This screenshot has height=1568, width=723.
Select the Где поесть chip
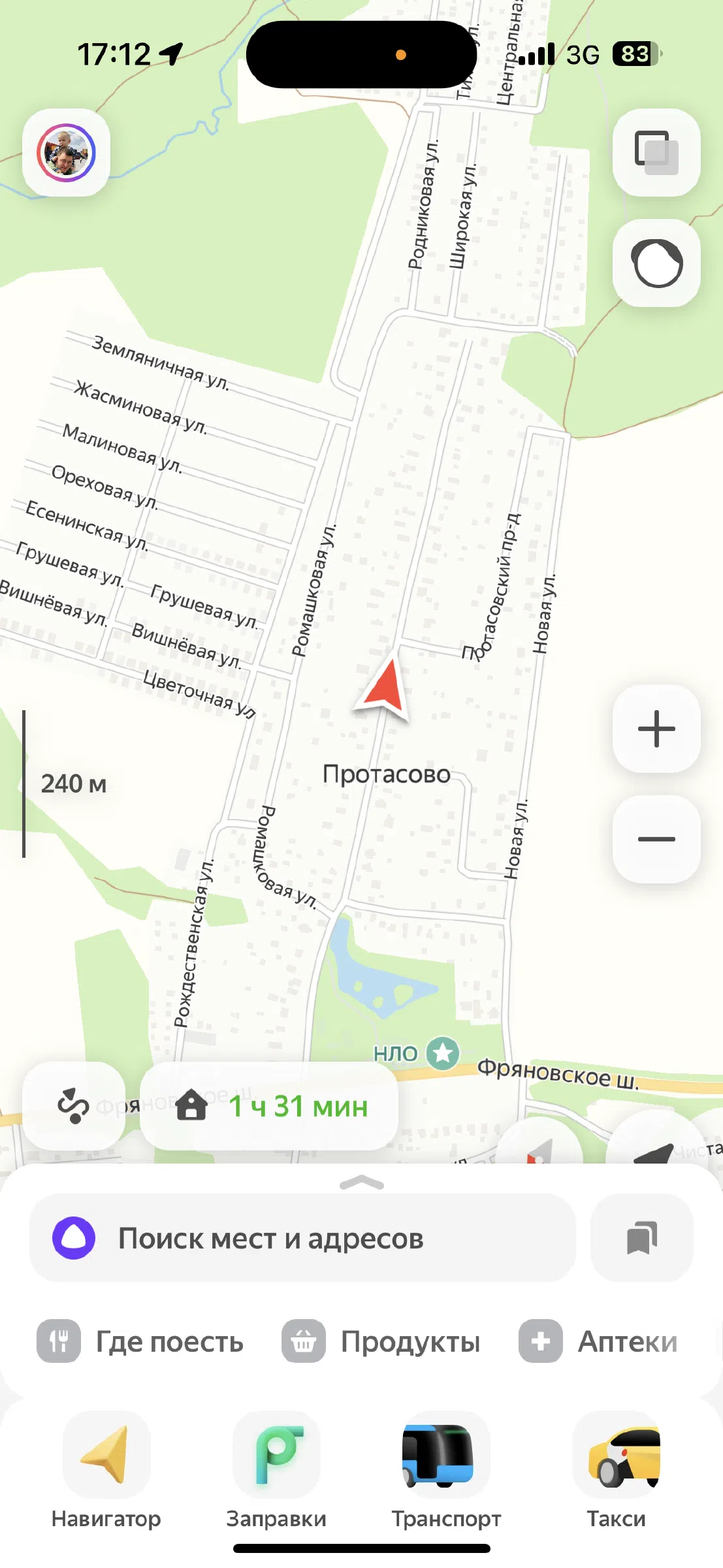(140, 1341)
